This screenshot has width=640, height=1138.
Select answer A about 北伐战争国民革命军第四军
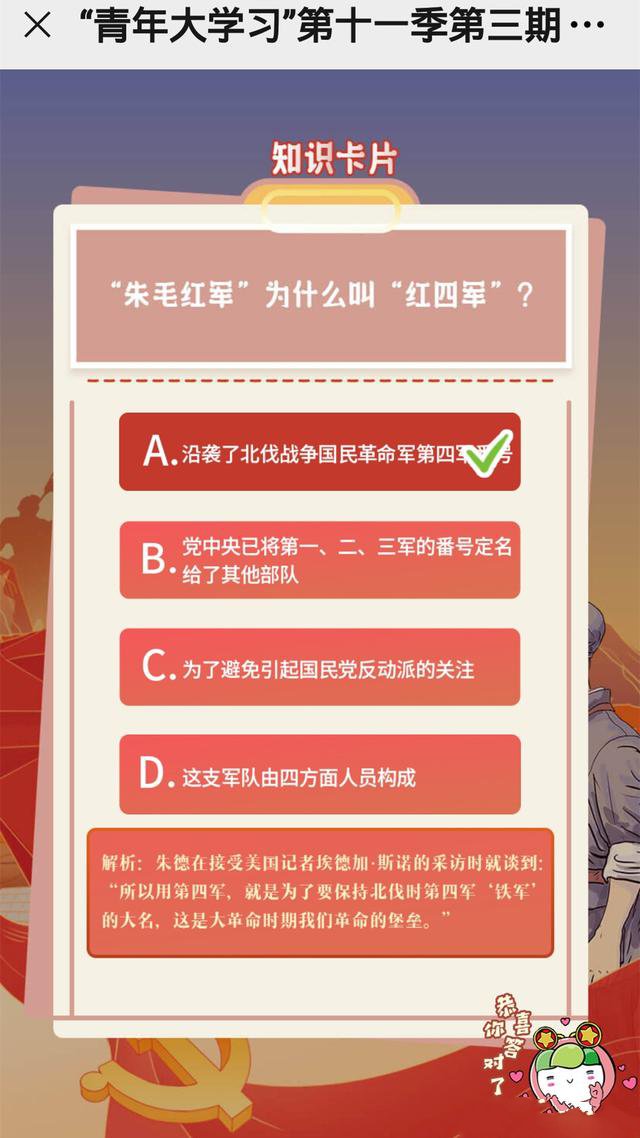point(319,452)
